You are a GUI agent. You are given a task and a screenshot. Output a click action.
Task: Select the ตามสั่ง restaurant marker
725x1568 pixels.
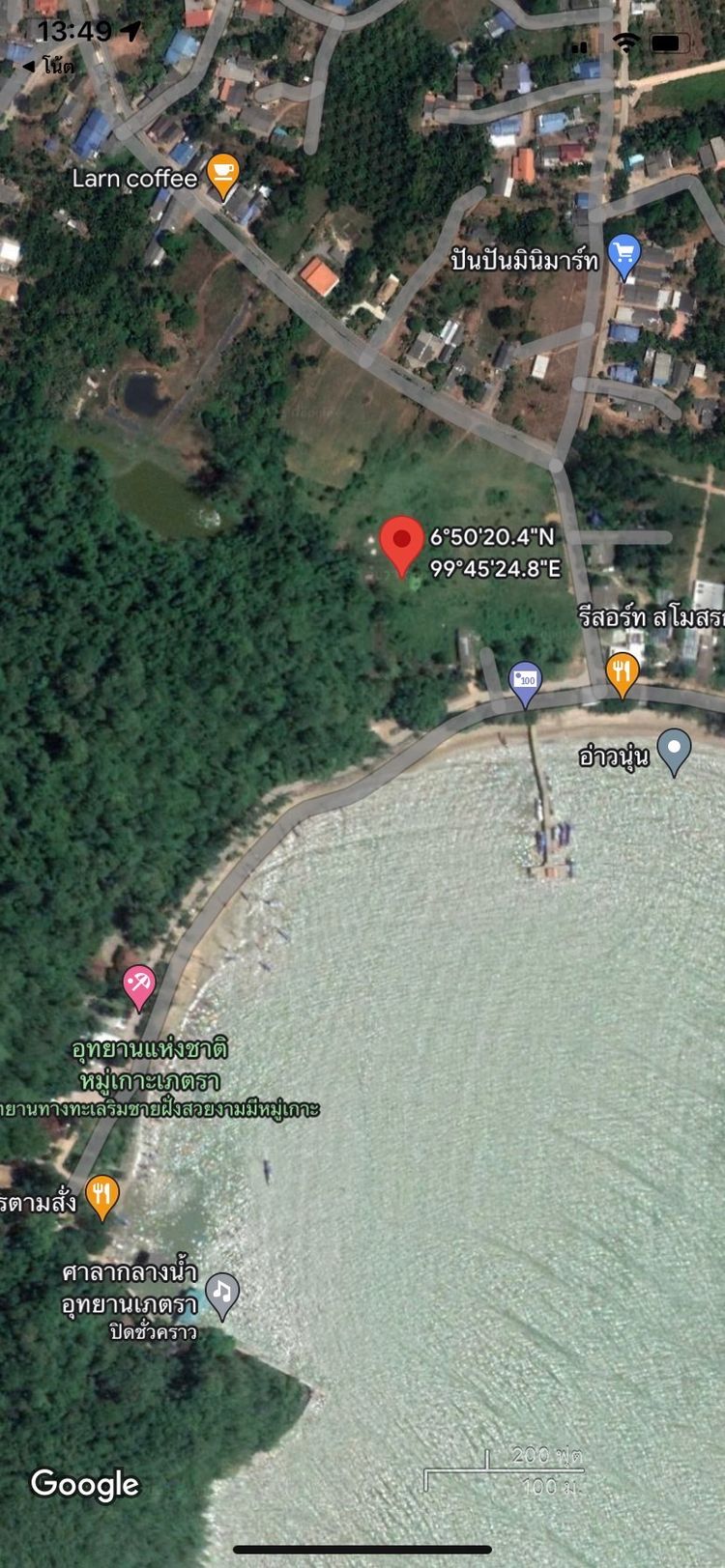pos(101,1194)
